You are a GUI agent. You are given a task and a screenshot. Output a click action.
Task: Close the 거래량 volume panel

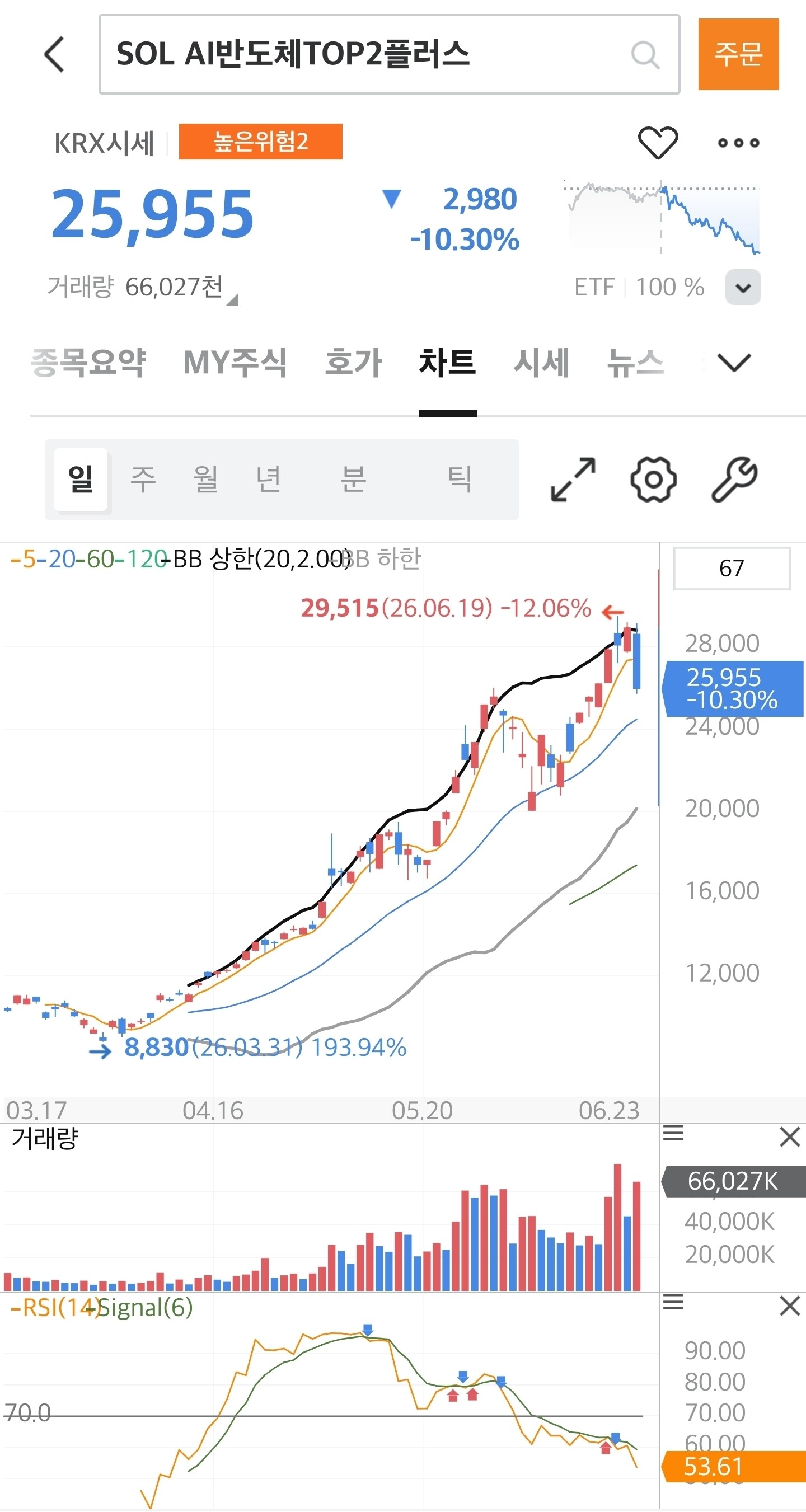pyautogui.click(x=790, y=1137)
